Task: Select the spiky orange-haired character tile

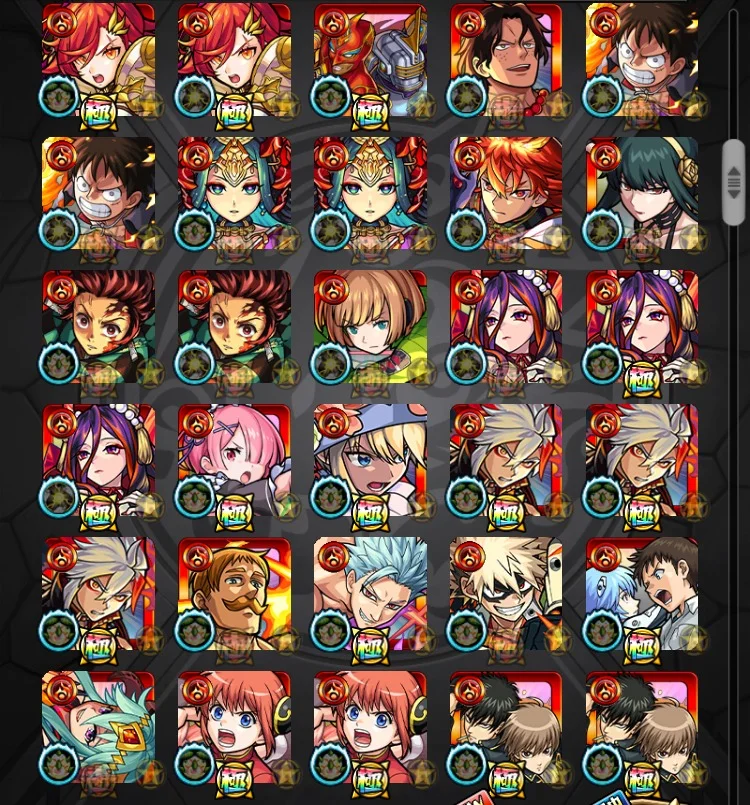Action: click(506, 194)
